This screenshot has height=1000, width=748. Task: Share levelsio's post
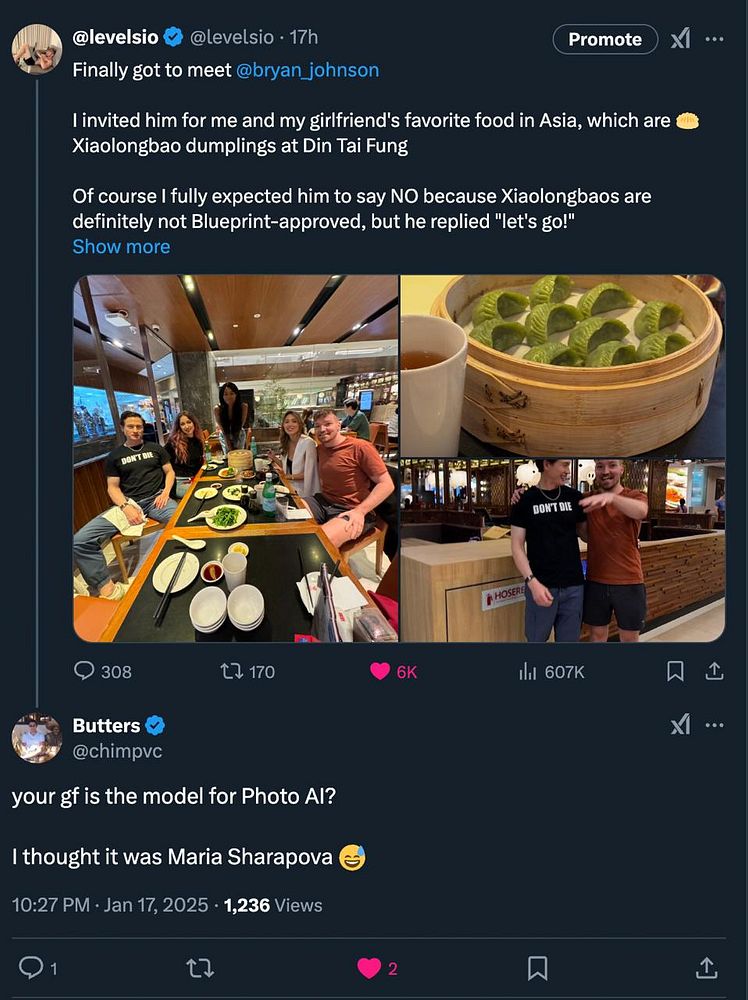pos(714,671)
